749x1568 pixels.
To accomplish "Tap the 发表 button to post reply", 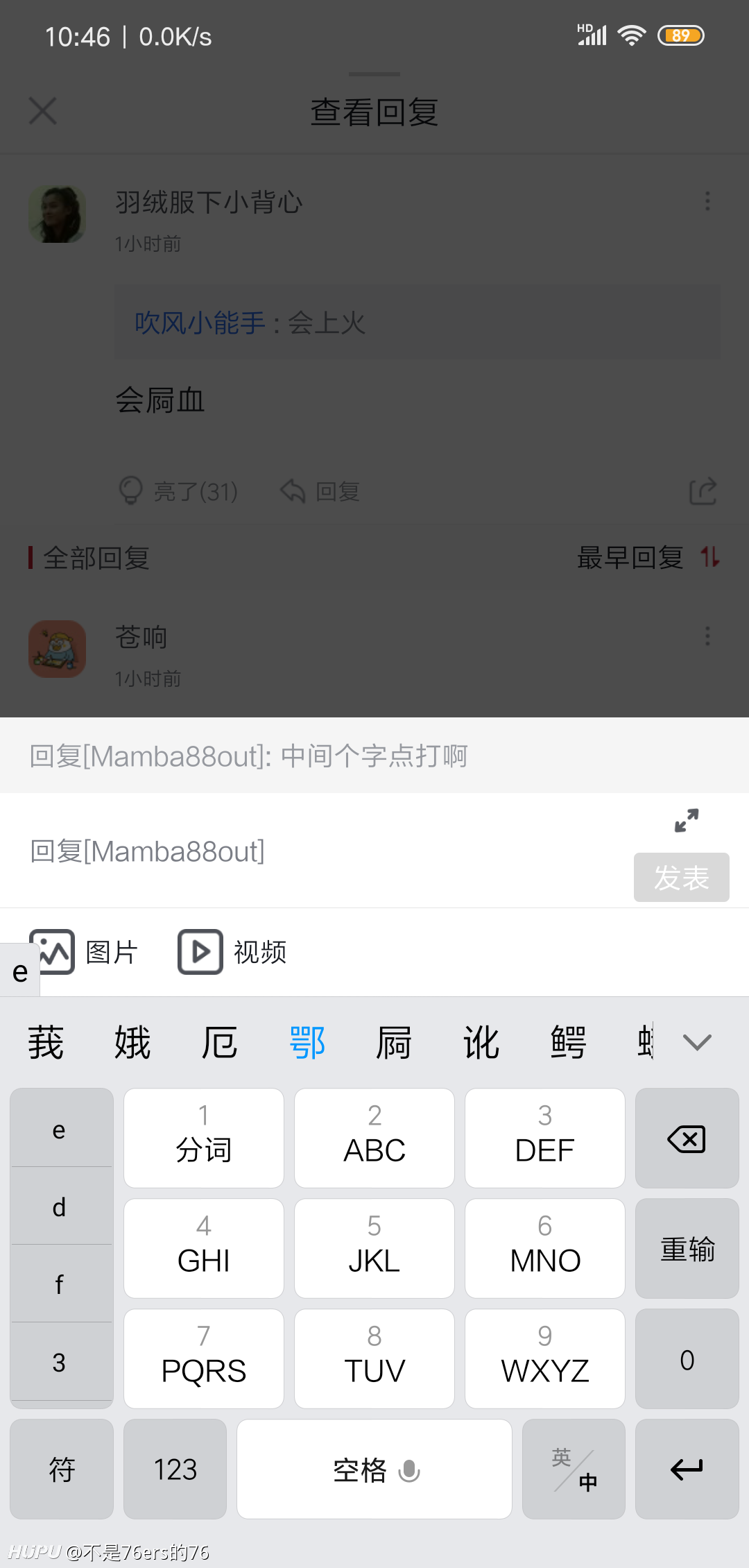I will pyautogui.click(x=681, y=877).
